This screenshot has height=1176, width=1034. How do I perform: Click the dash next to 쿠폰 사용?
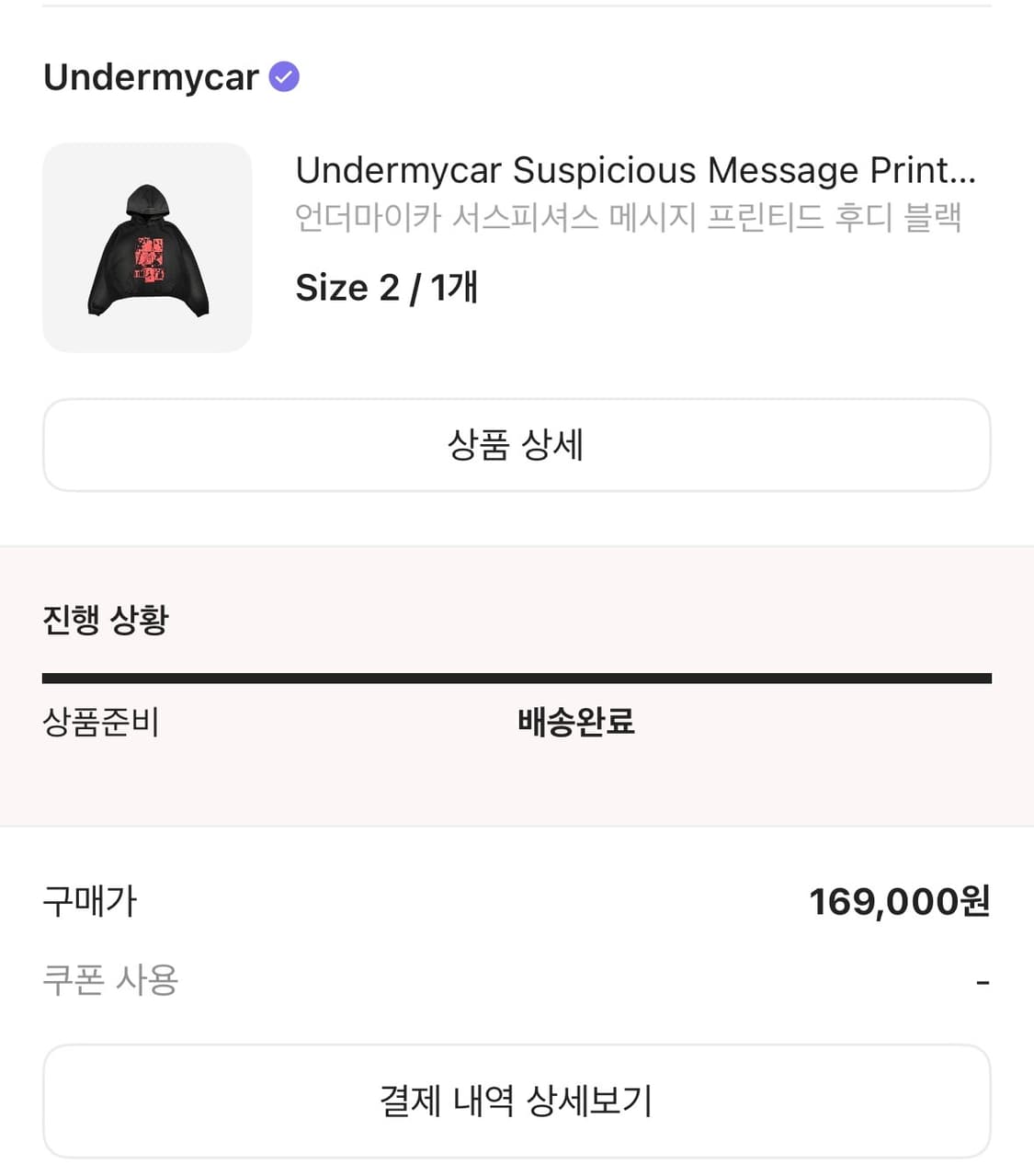tap(984, 981)
